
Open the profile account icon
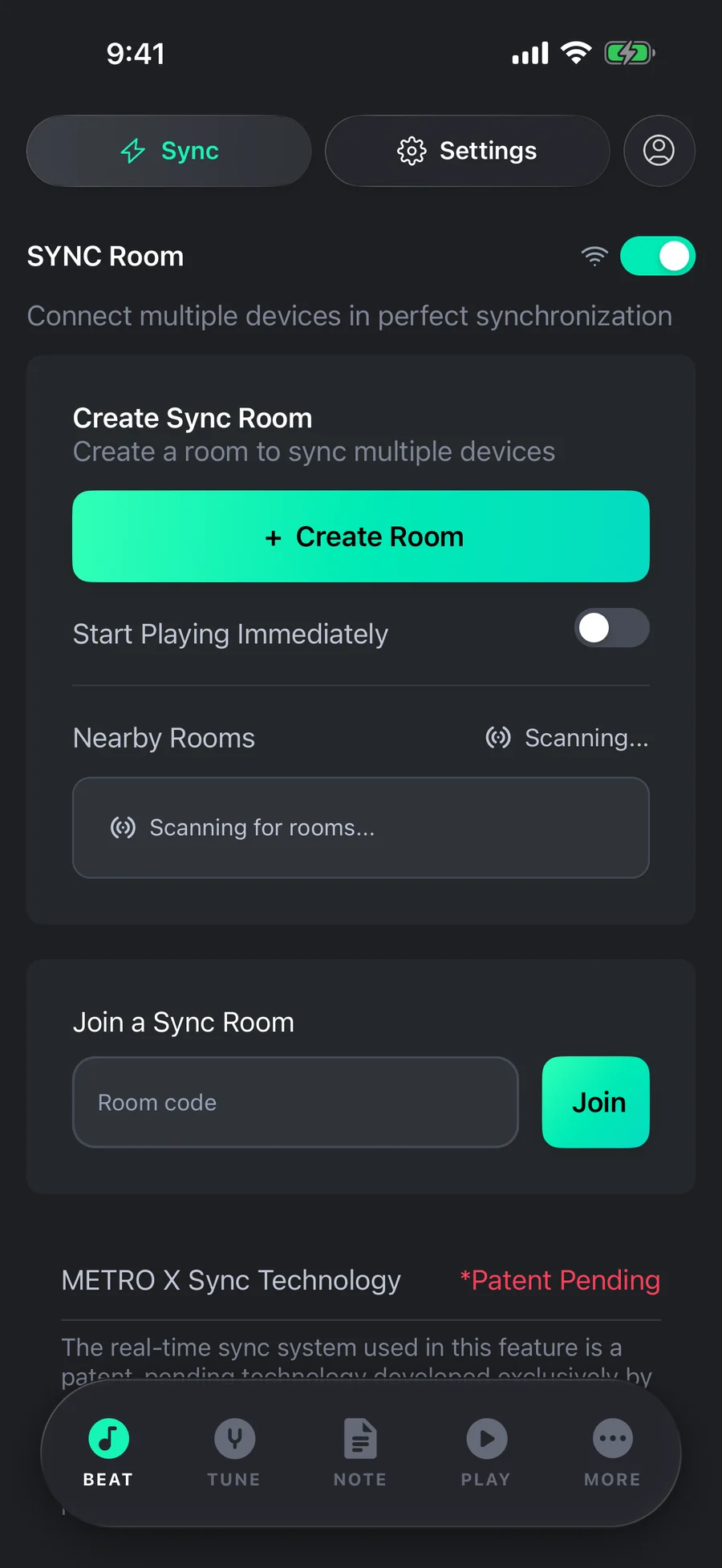tap(659, 151)
